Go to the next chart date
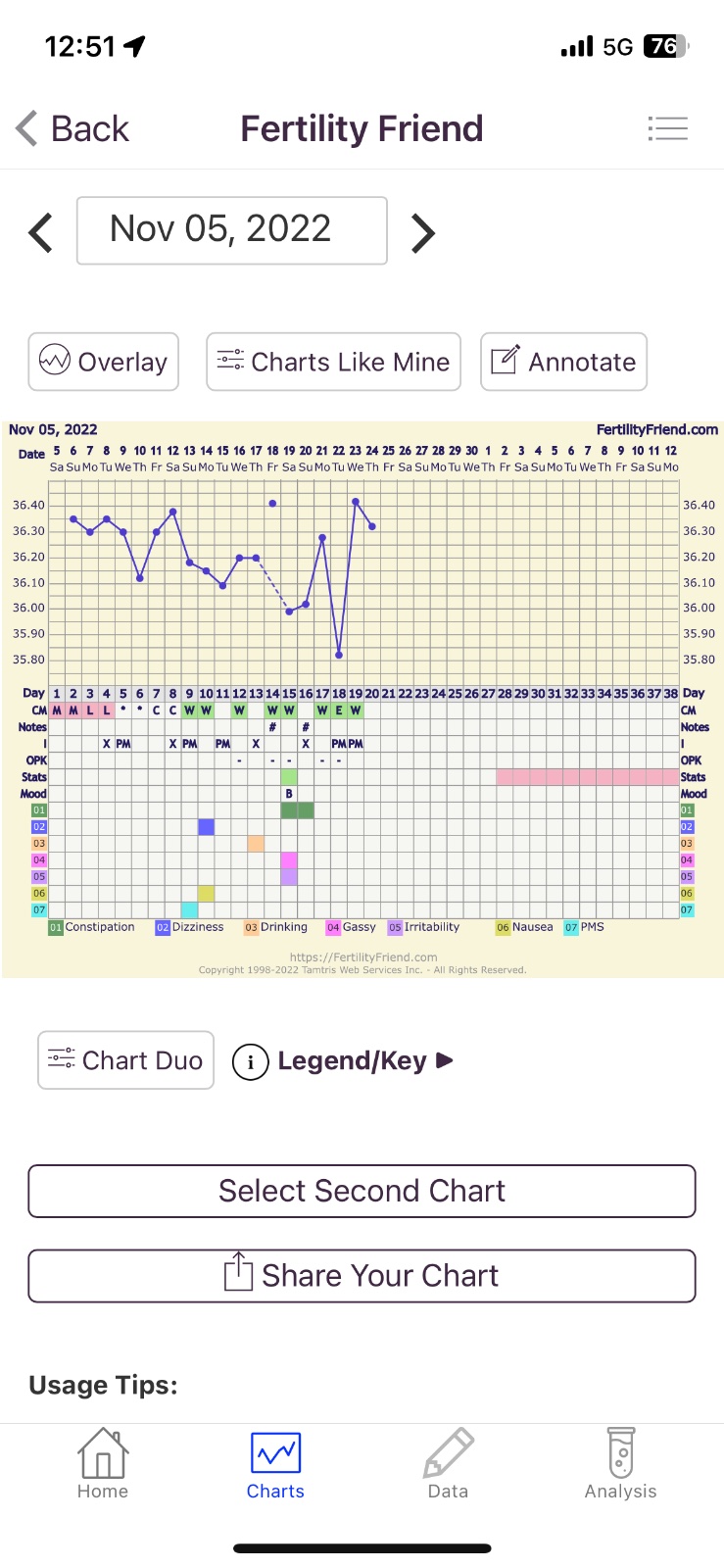Screen dimensions: 724x1568 pos(422,232)
